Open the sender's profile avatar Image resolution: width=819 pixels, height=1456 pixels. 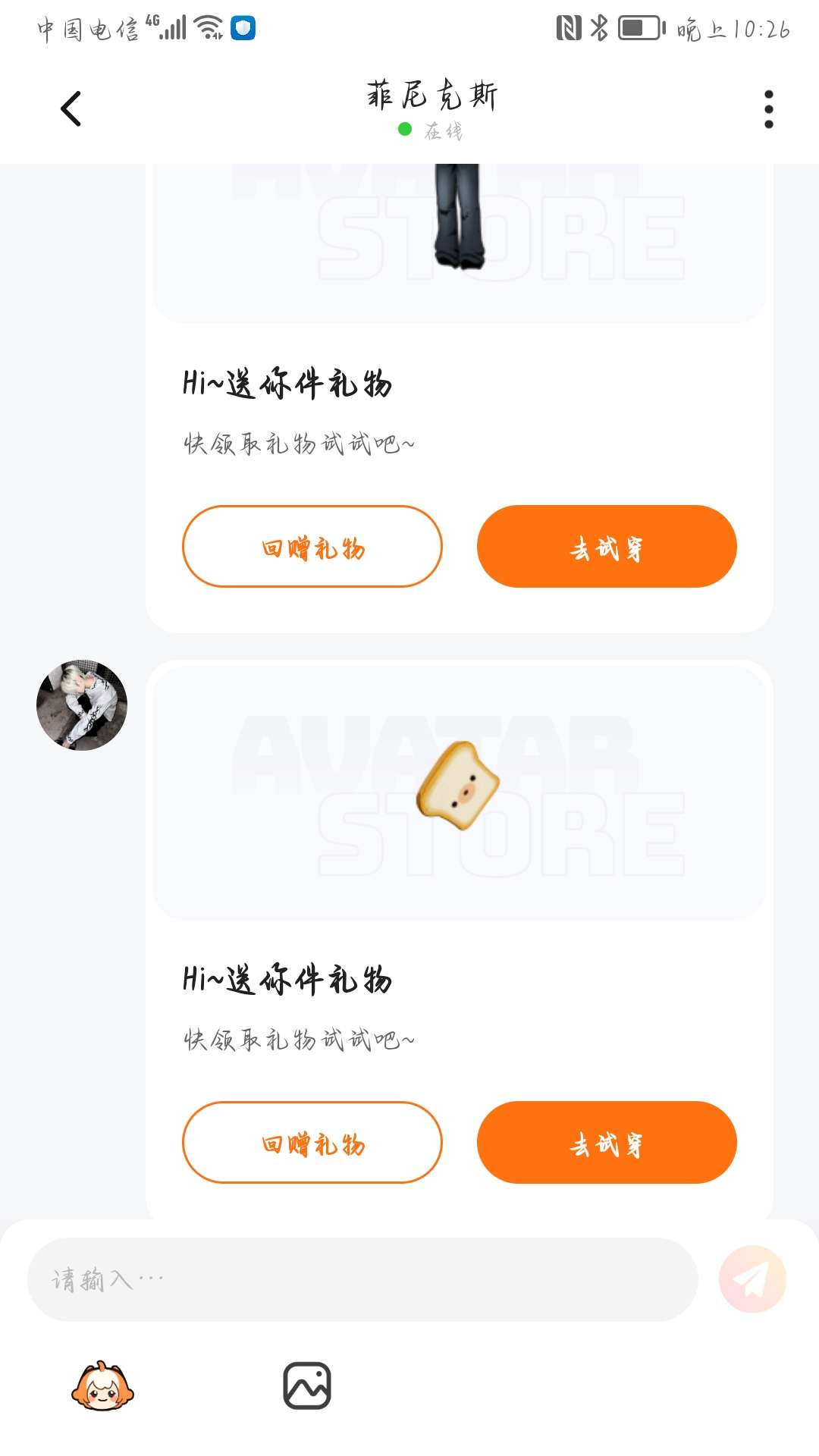click(82, 705)
